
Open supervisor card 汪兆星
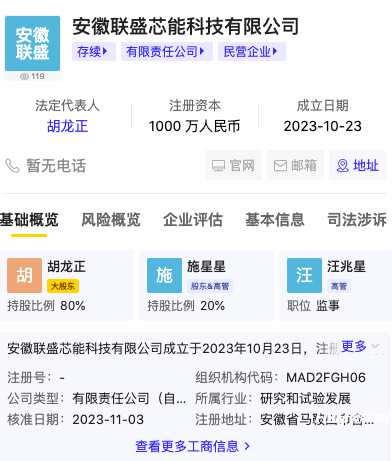[336, 285]
